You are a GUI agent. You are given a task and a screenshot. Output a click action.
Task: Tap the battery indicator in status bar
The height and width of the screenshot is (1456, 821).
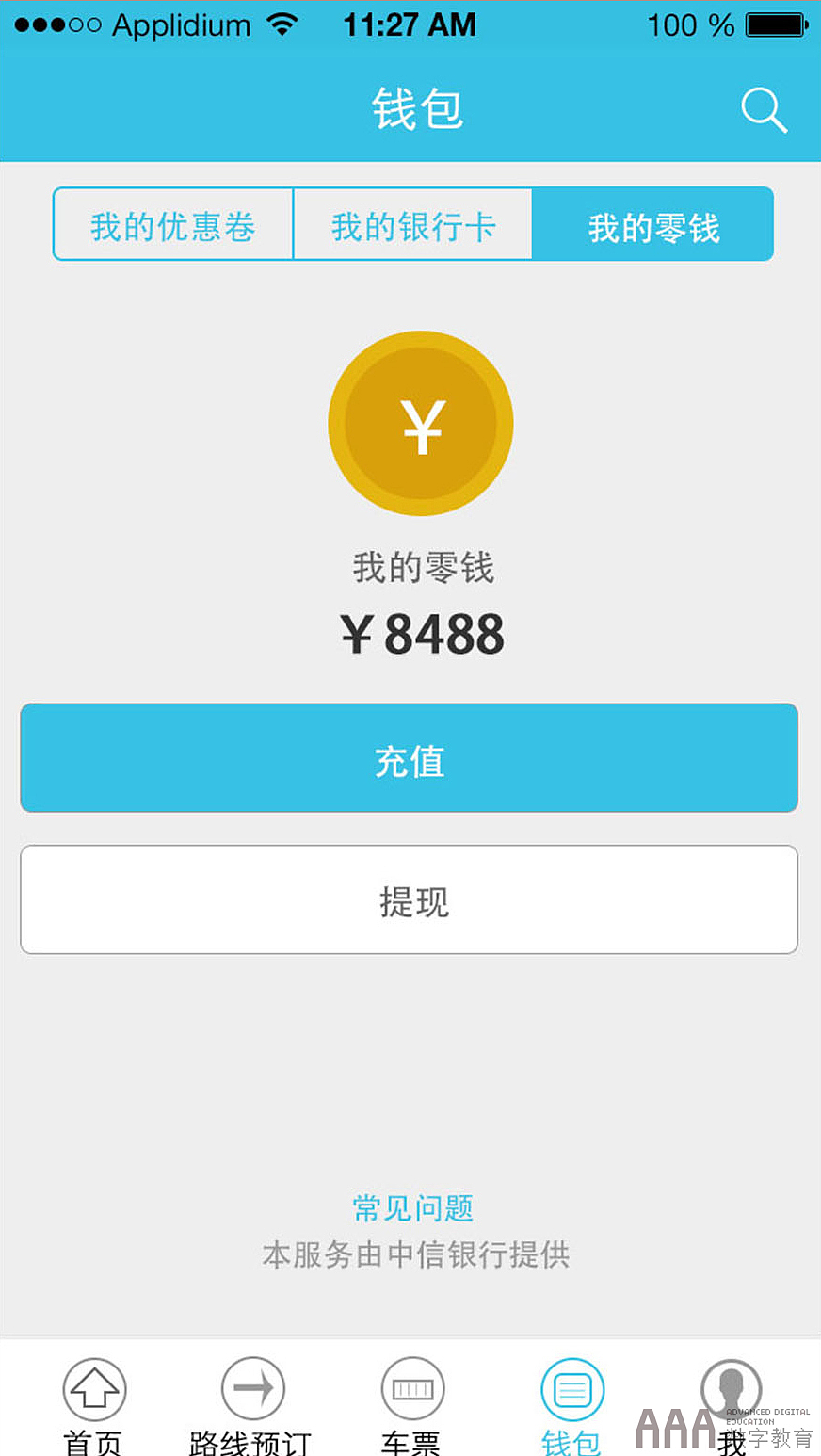click(774, 24)
